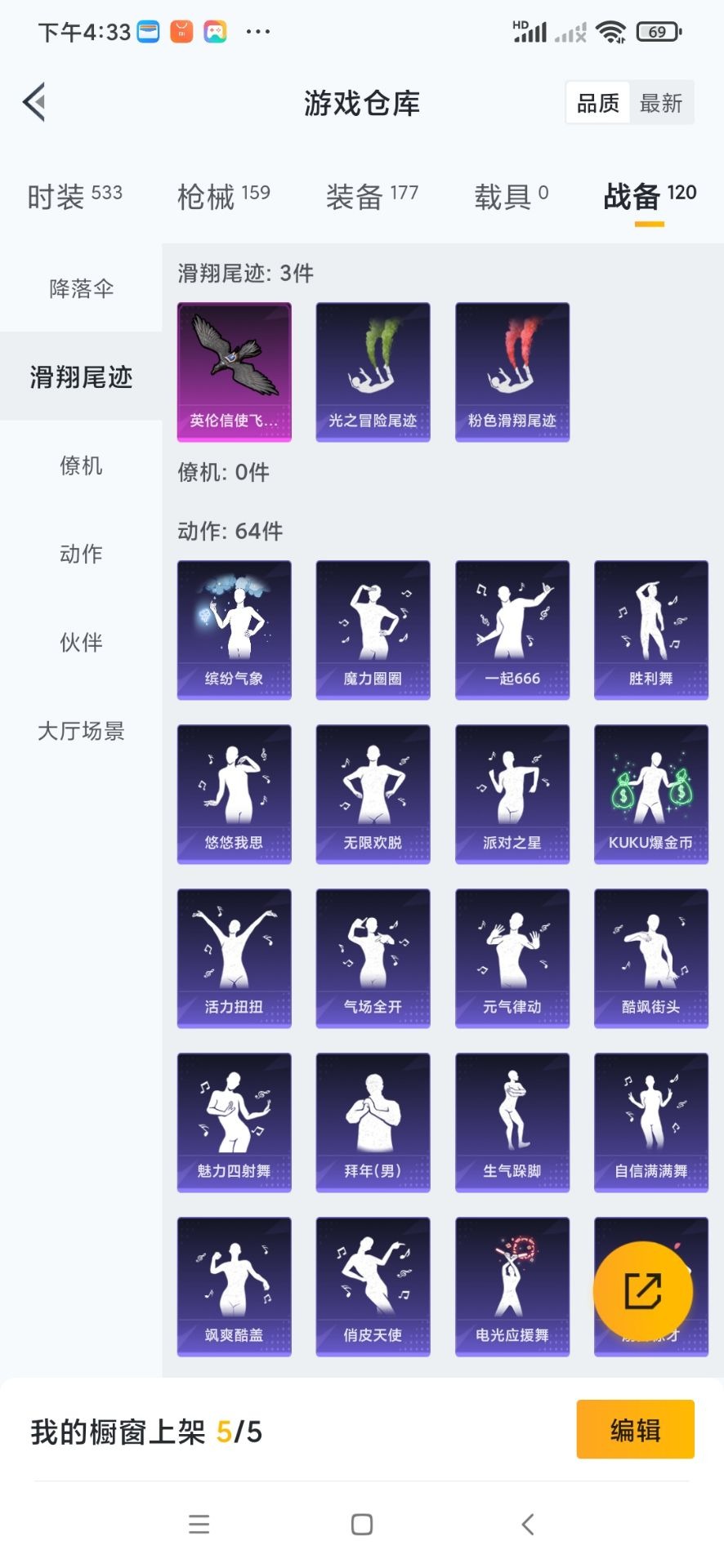724x1568 pixels.
Task: Open the 载具 tab
Action: click(x=511, y=197)
